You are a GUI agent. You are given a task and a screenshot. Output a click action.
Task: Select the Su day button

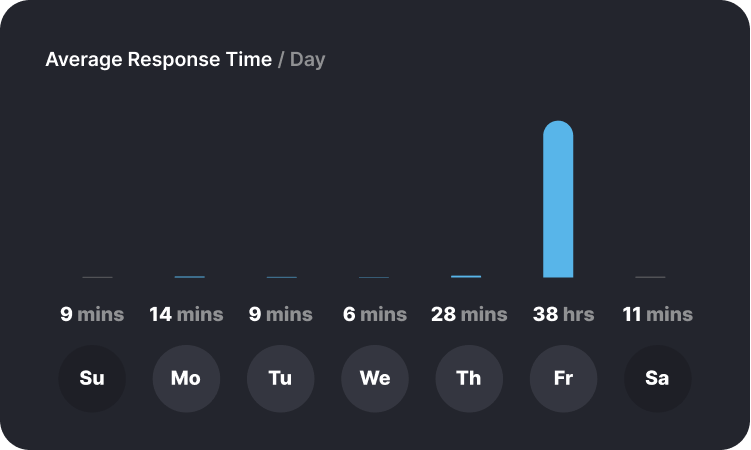92,378
